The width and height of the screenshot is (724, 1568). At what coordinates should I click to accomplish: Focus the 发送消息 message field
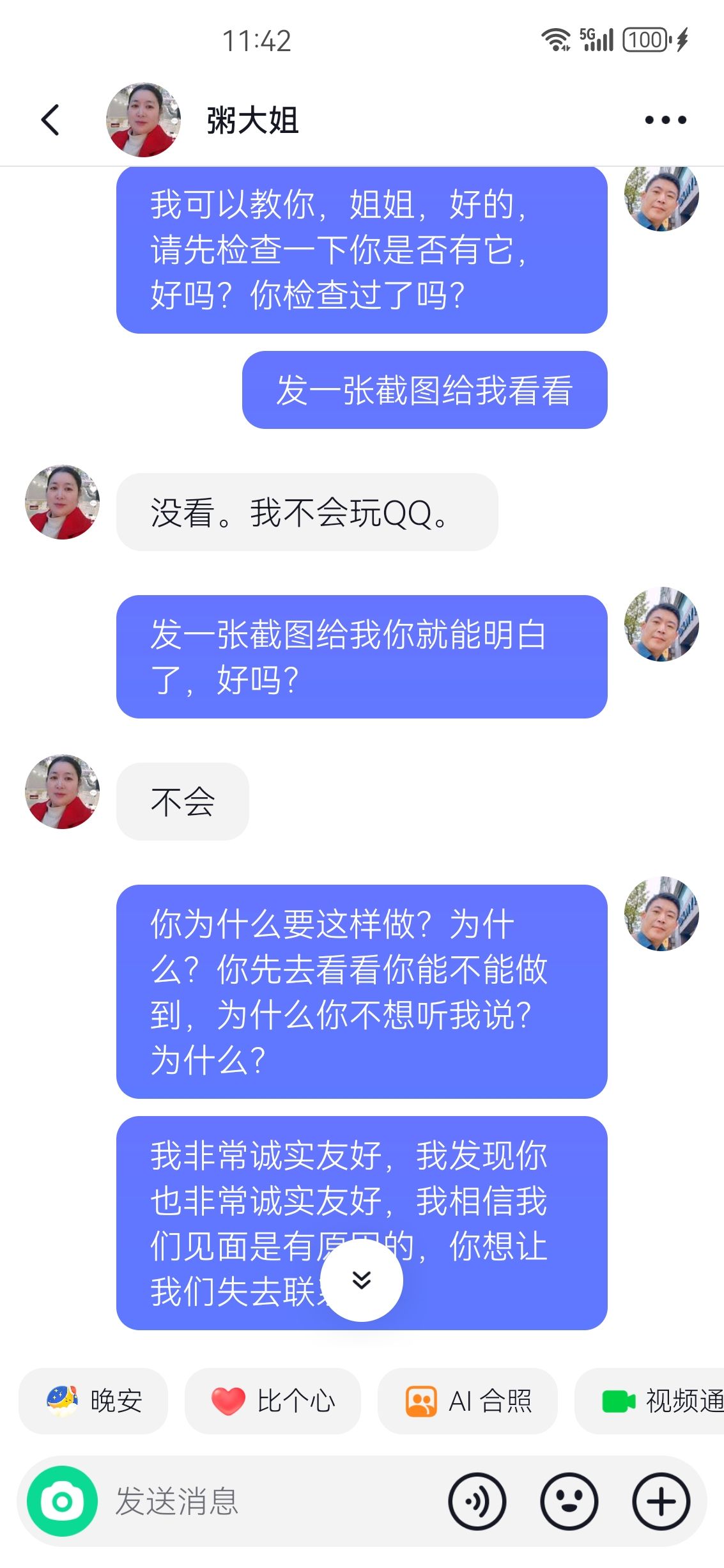[268, 1501]
